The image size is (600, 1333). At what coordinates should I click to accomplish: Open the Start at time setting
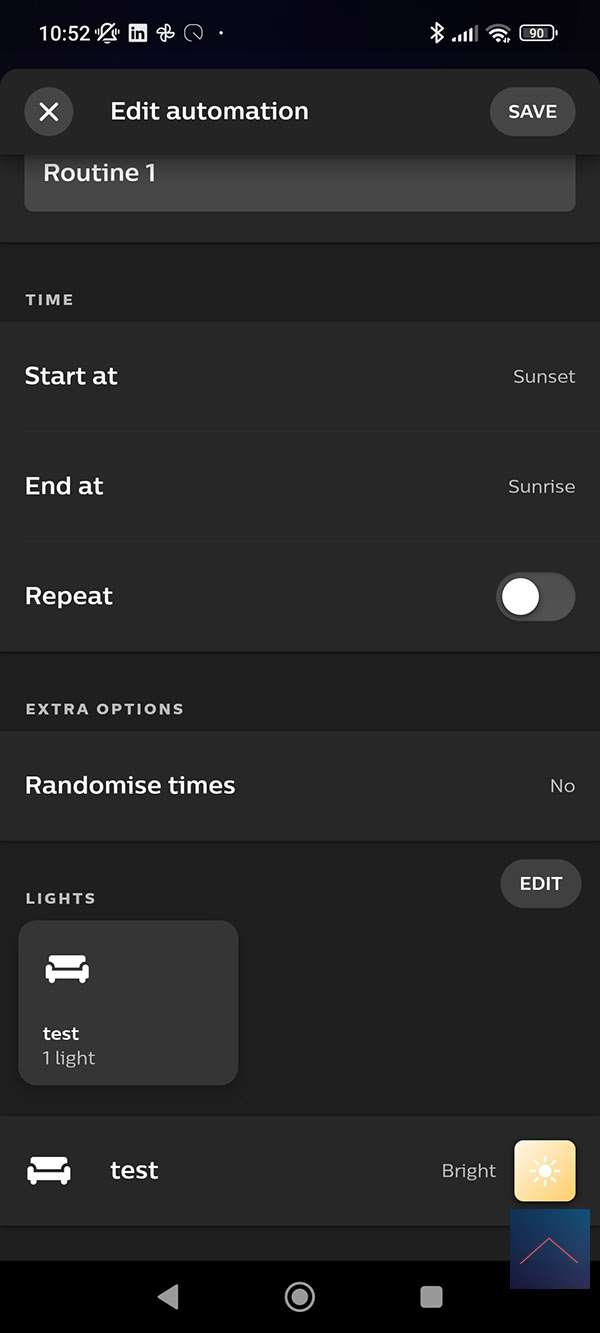pos(299,377)
